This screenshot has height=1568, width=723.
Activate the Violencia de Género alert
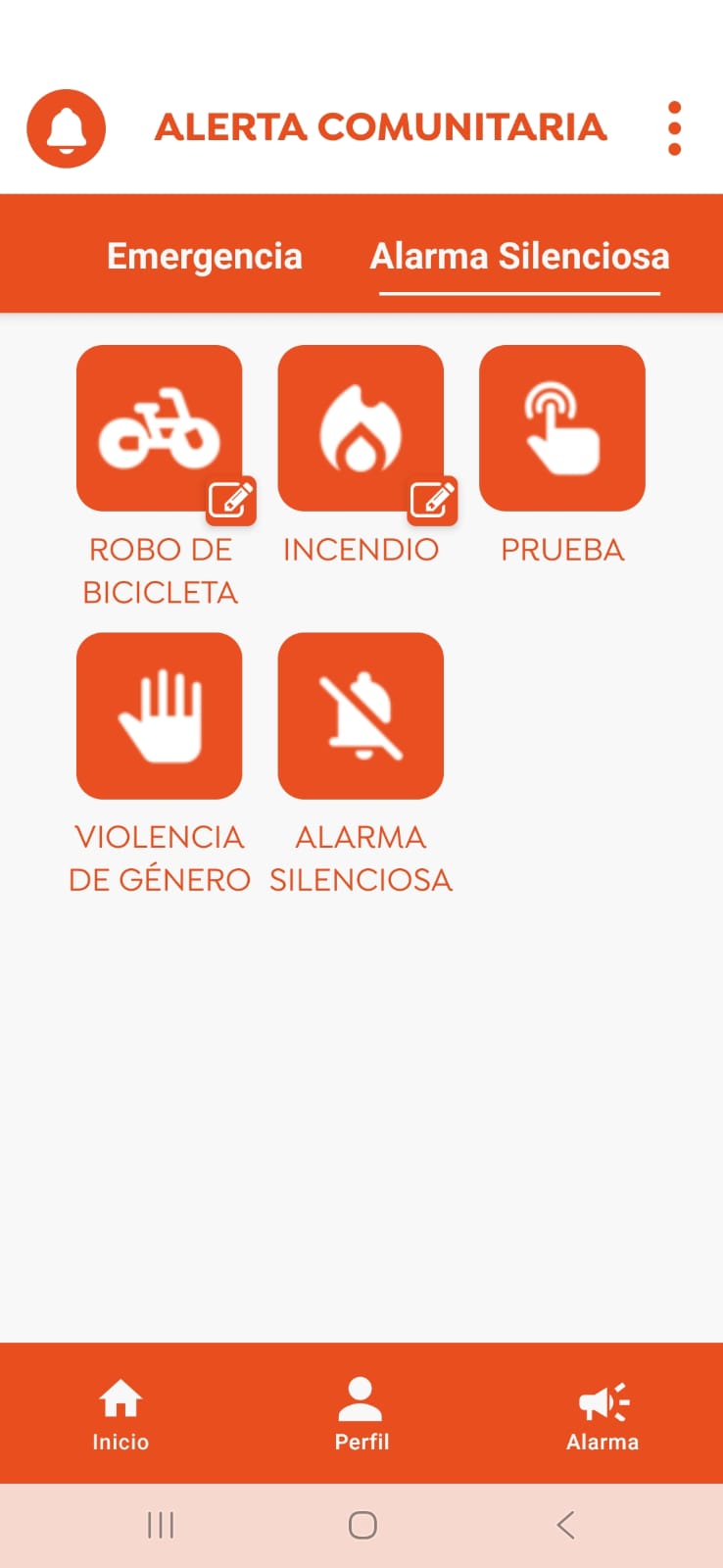(159, 715)
